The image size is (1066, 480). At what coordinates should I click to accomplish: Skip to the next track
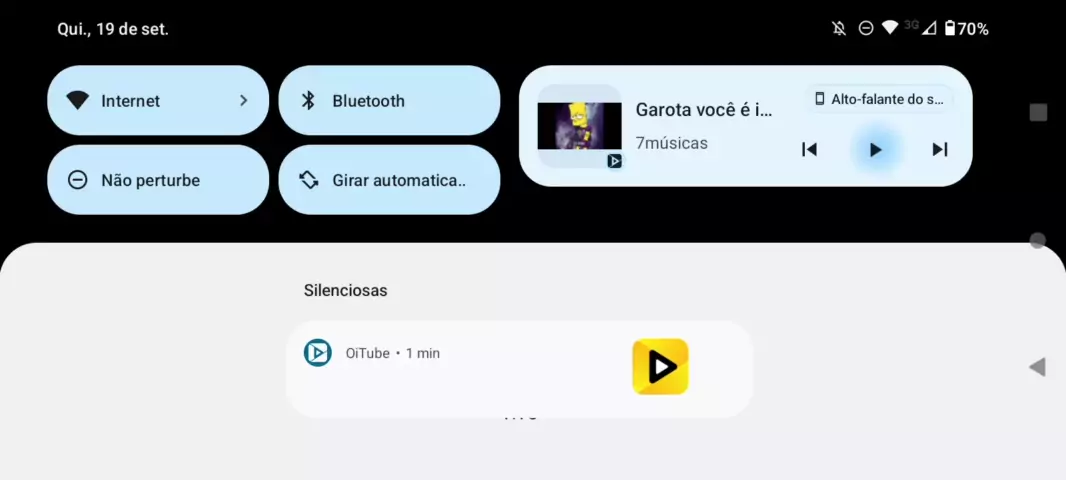click(x=939, y=150)
